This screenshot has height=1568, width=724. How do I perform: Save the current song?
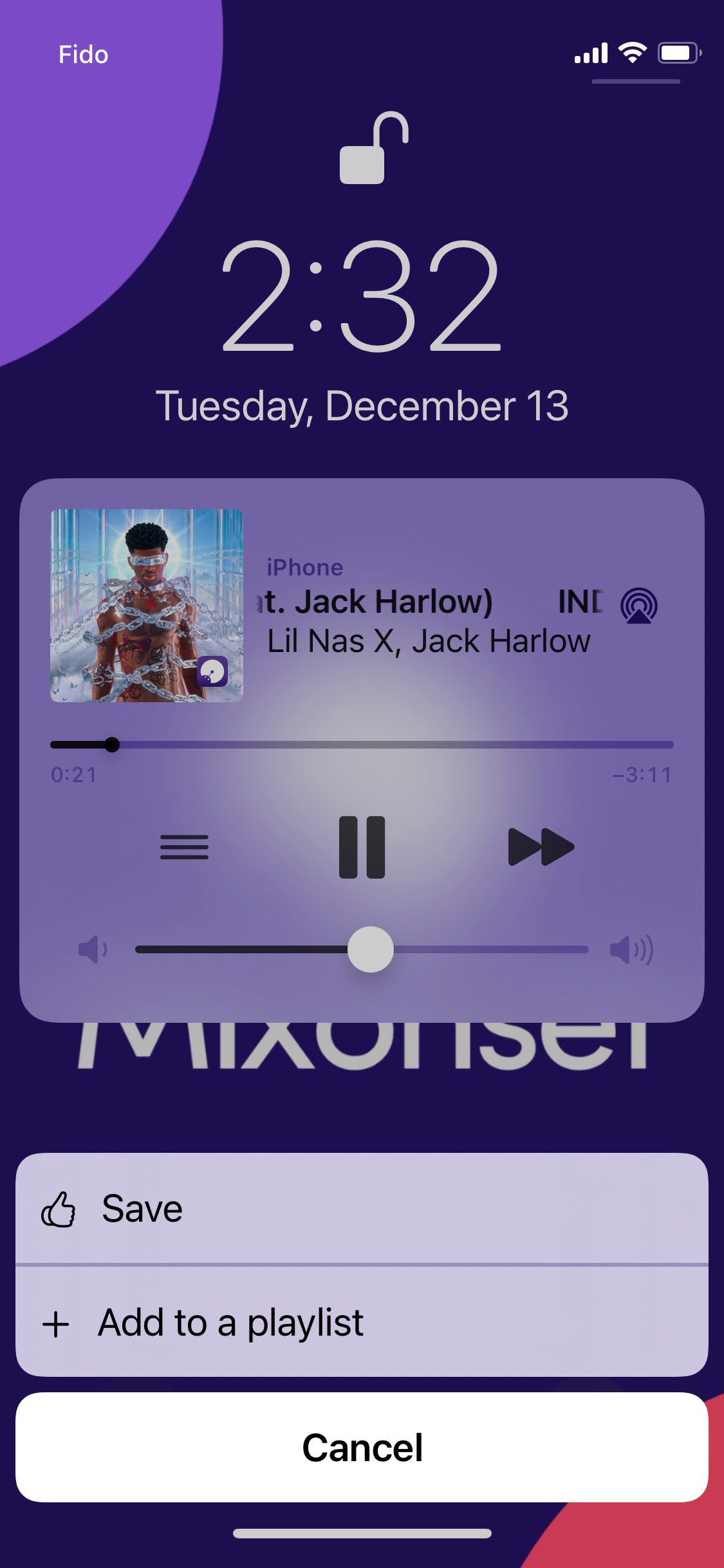click(x=360, y=1209)
